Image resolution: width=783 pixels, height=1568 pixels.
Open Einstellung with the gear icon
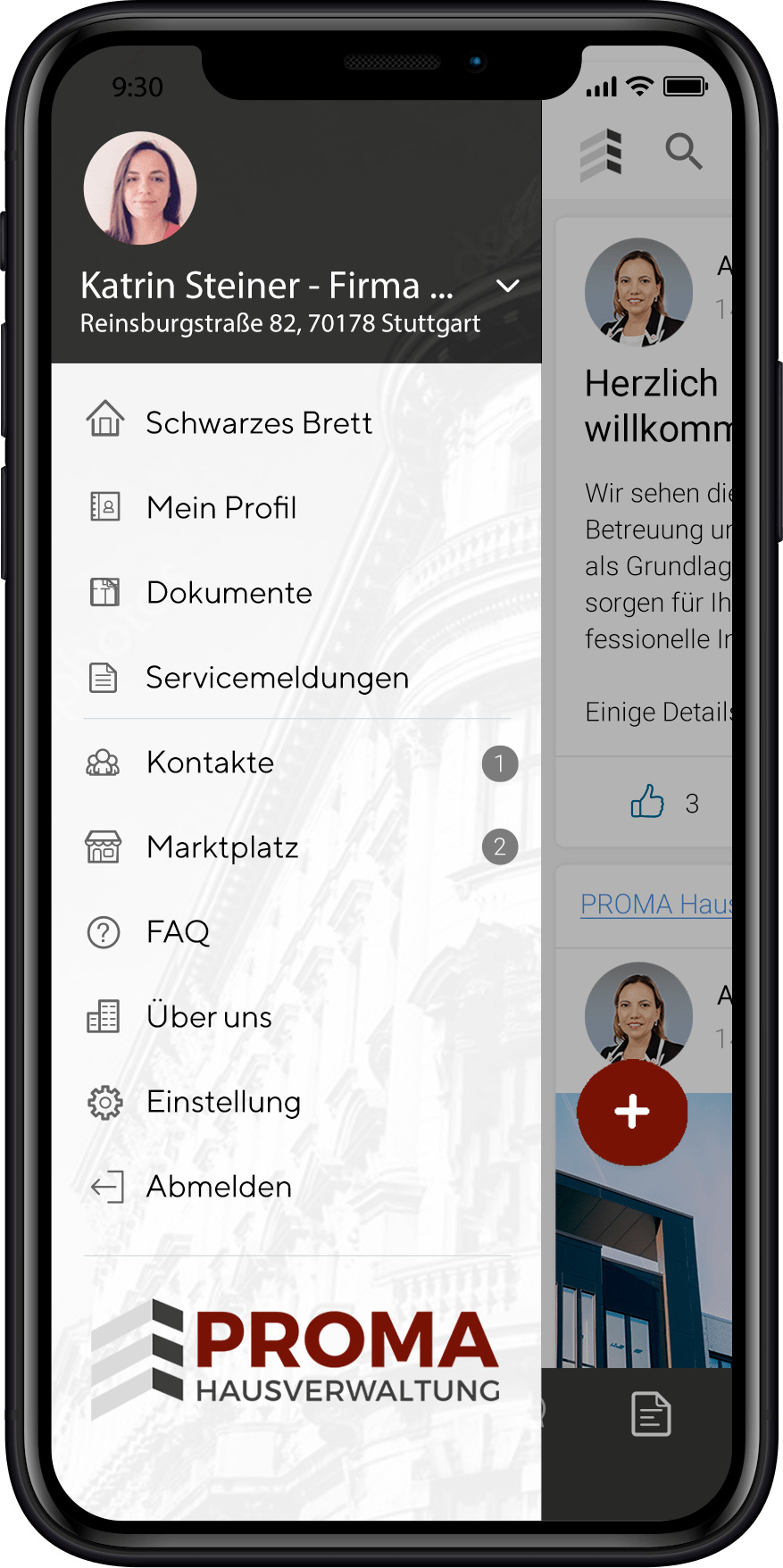tap(104, 1101)
